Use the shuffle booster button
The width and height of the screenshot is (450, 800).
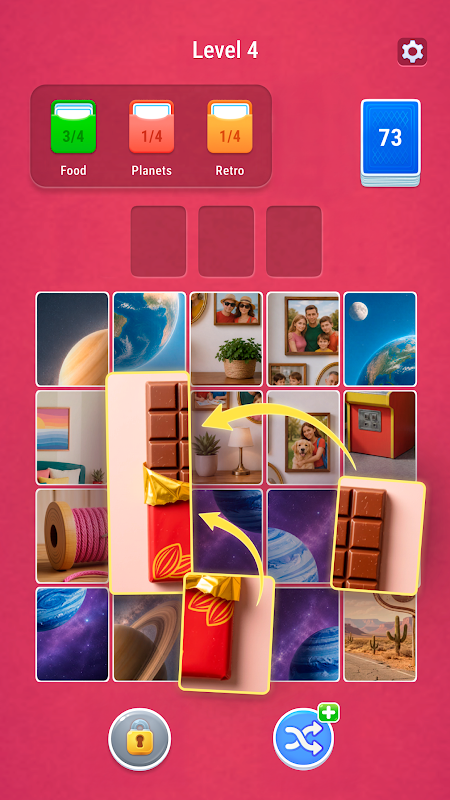coord(304,738)
